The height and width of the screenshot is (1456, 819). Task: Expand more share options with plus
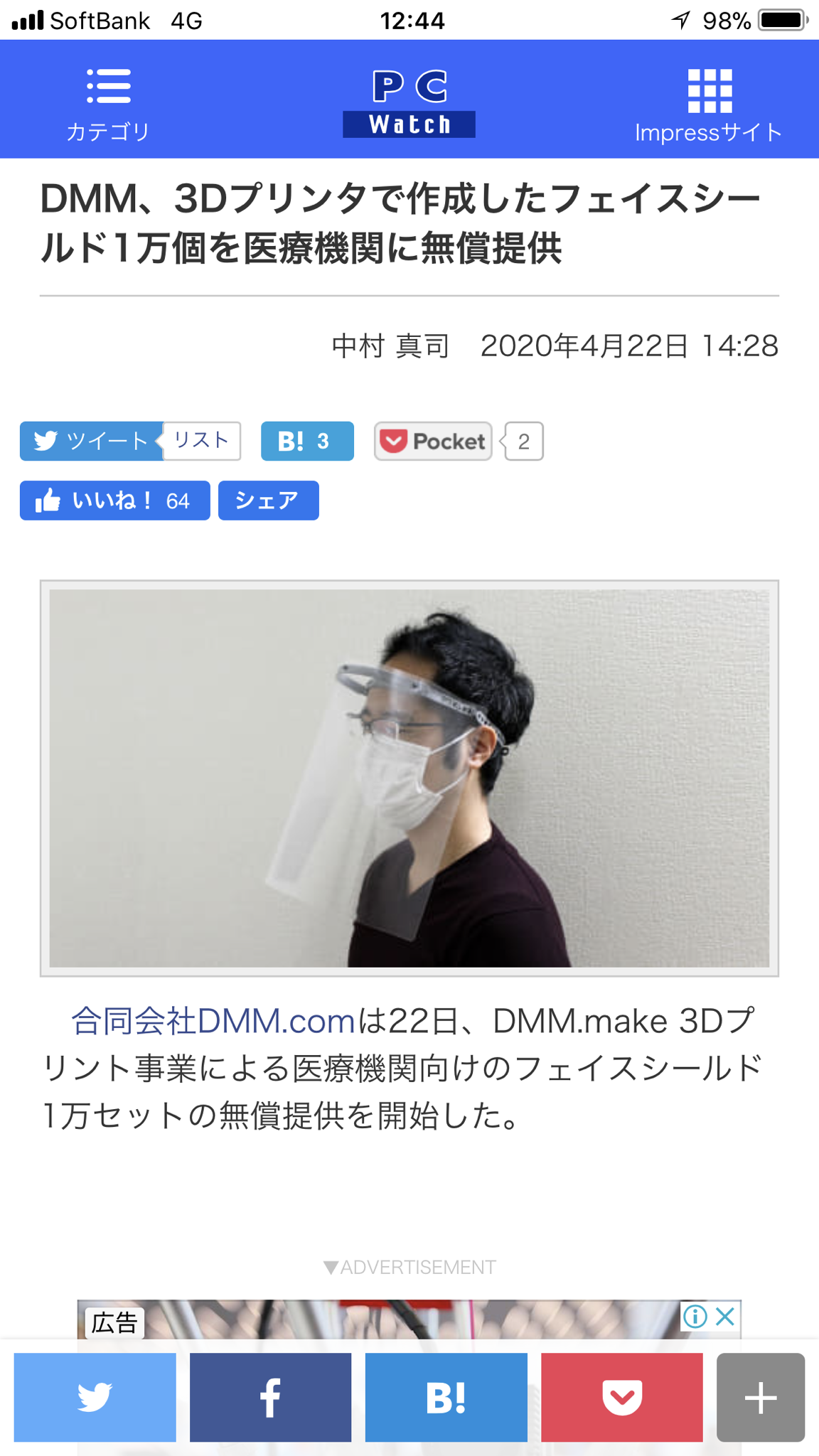tap(760, 1397)
